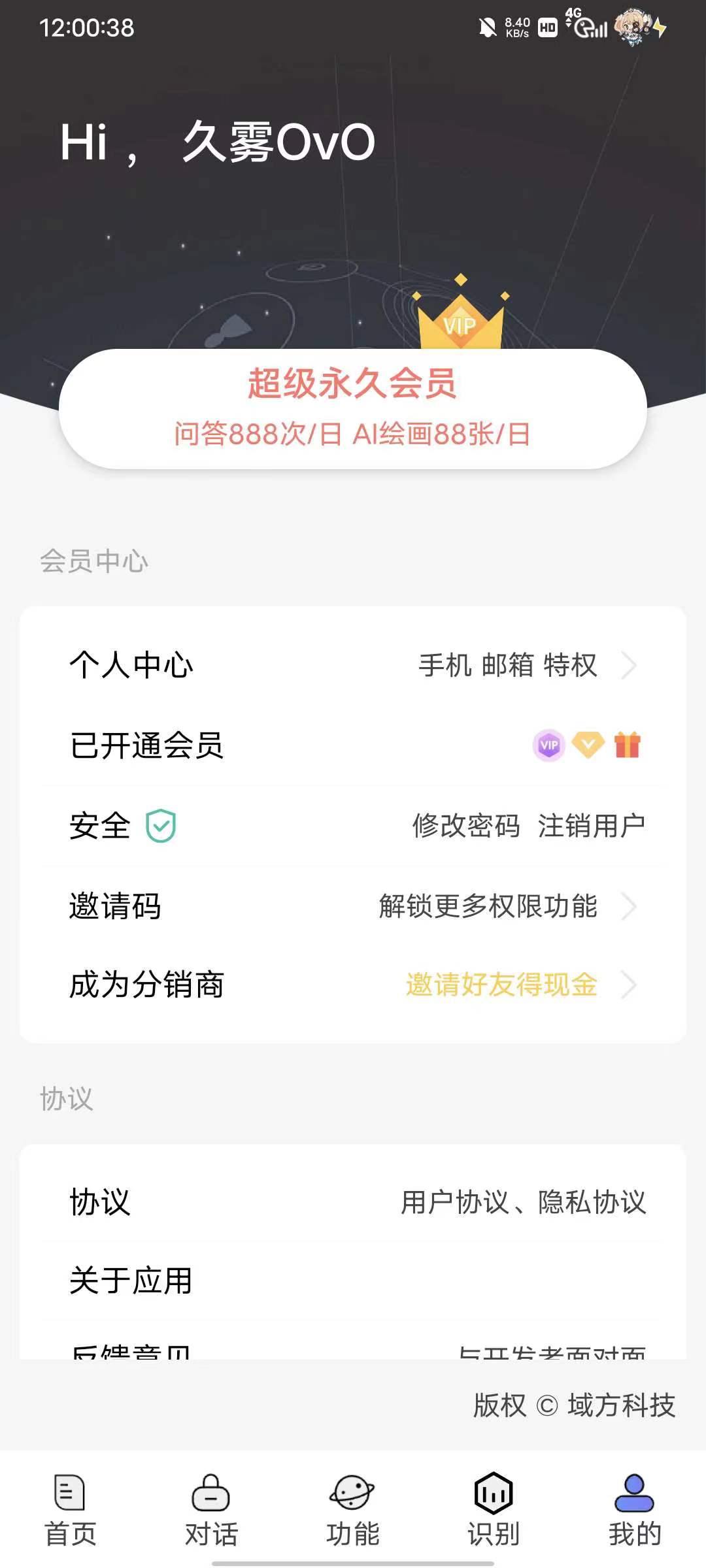This screenshot has width=706, height=1568.
Task: Tap the HD indicator in the status bar
Action: pos(546,28)
